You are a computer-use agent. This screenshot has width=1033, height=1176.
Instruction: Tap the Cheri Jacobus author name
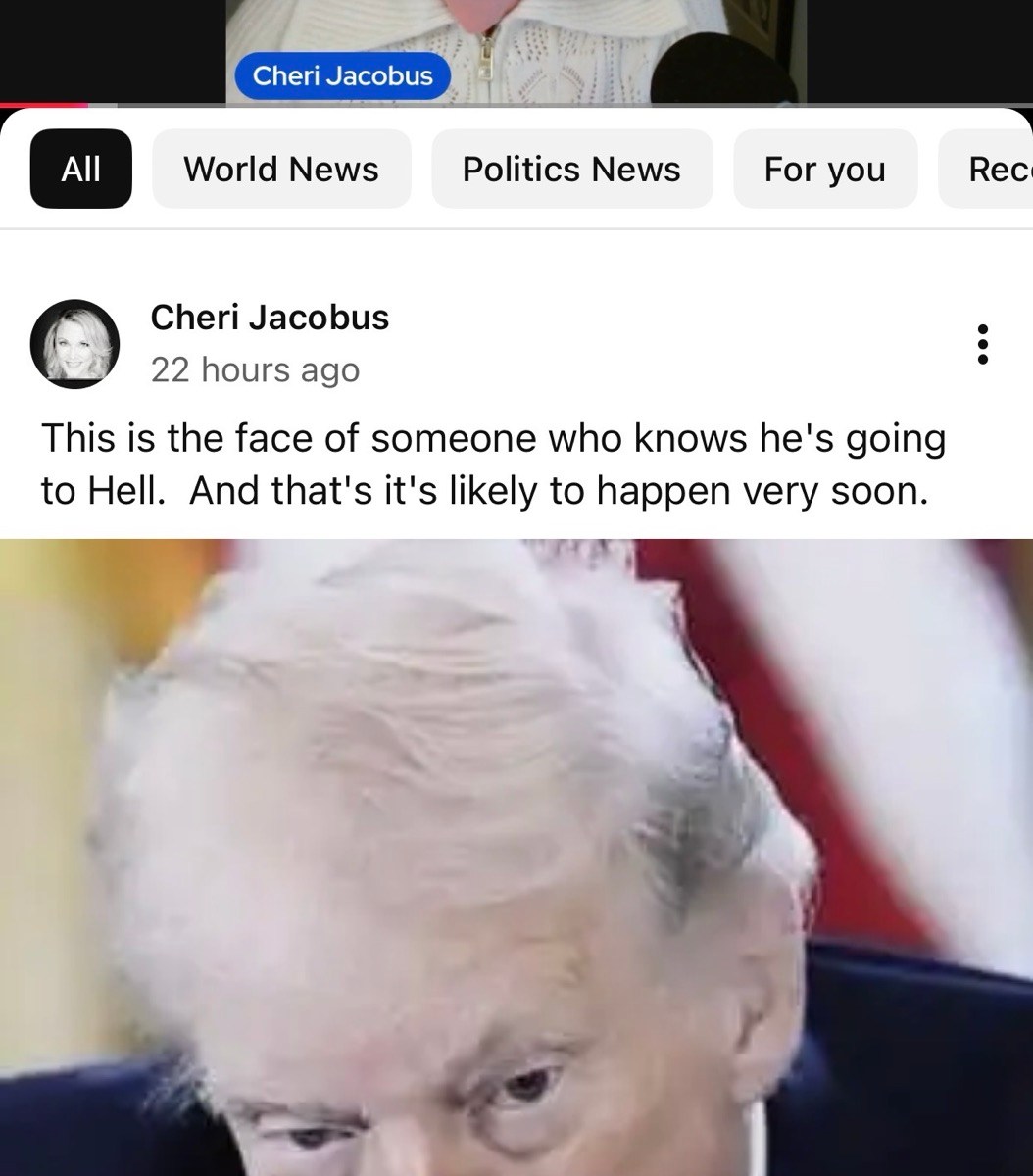pos(270,318)
